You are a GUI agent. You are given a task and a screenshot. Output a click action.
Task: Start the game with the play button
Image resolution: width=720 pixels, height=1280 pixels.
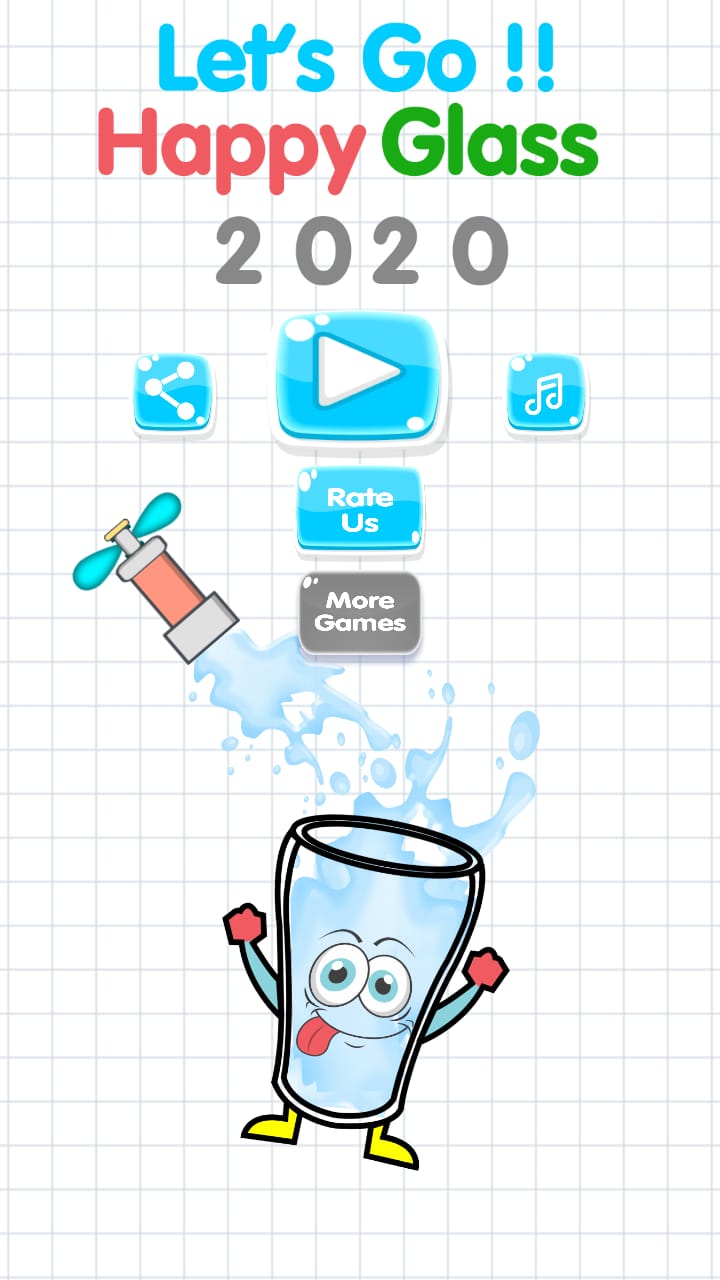pyautogui.click(x=359, y=377)
